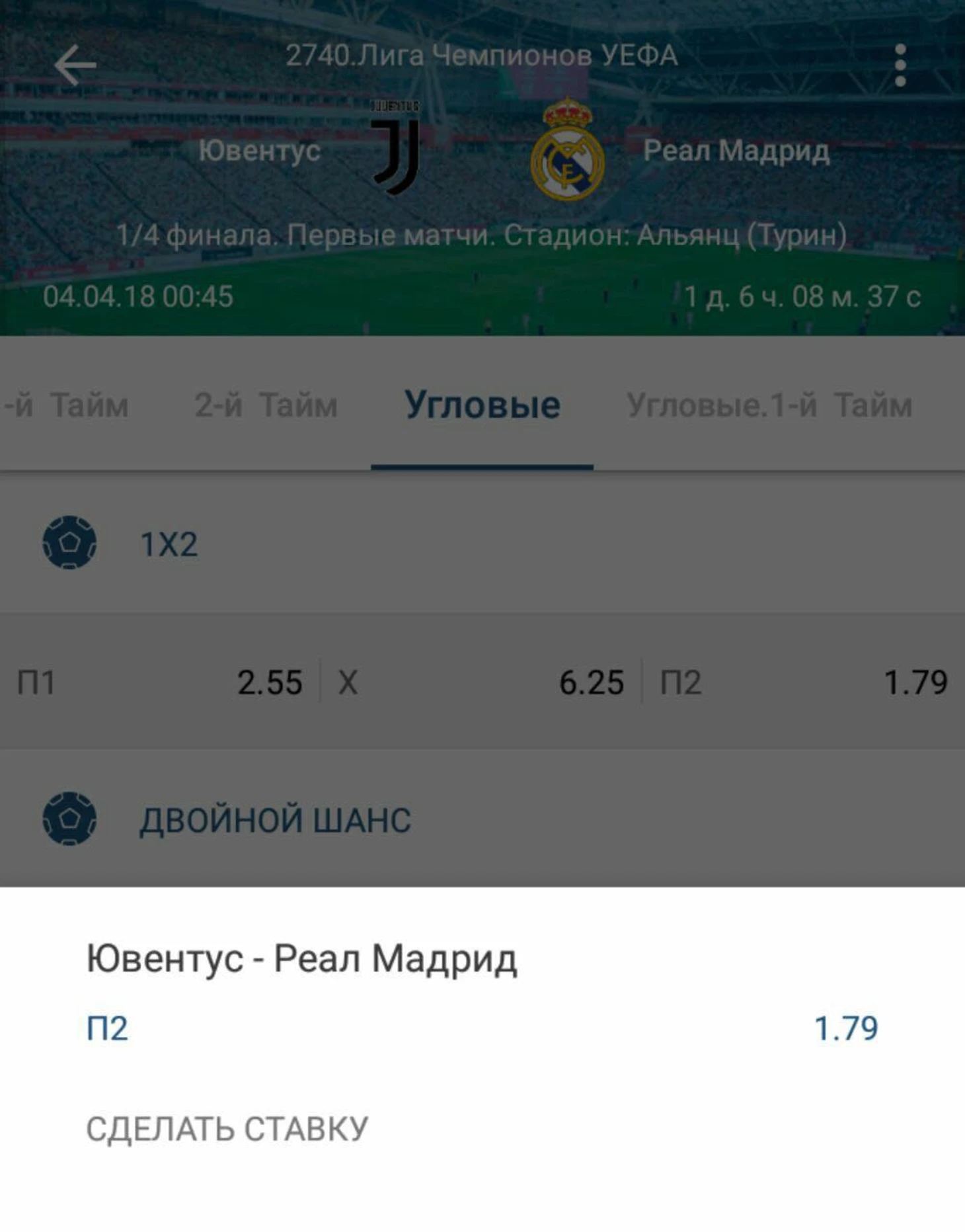Select the П2 odds 1.79 in 1X2

[x=803, y=682]
